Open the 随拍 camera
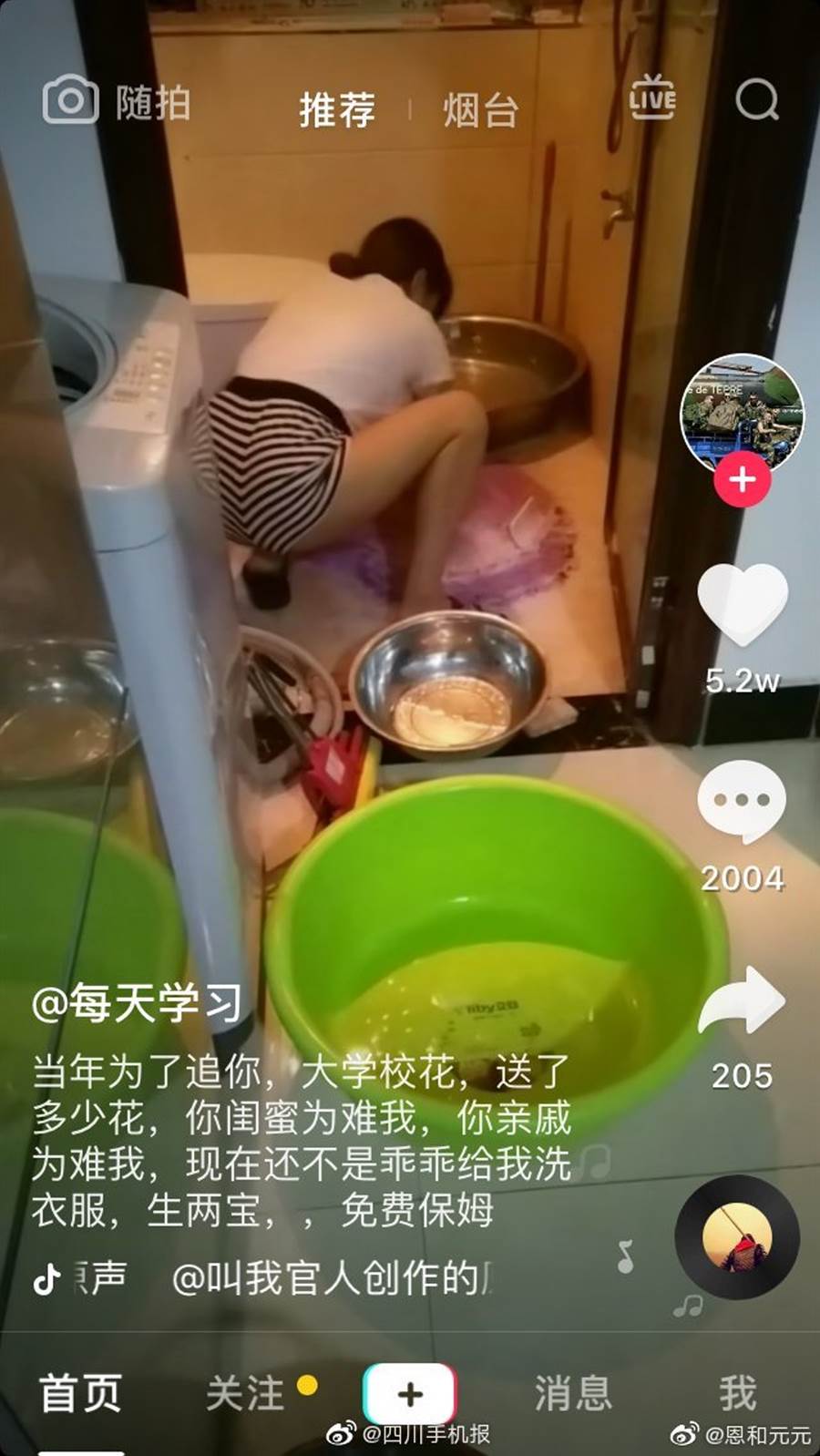Screen dimensions: 820x1456 pos(116,102)
